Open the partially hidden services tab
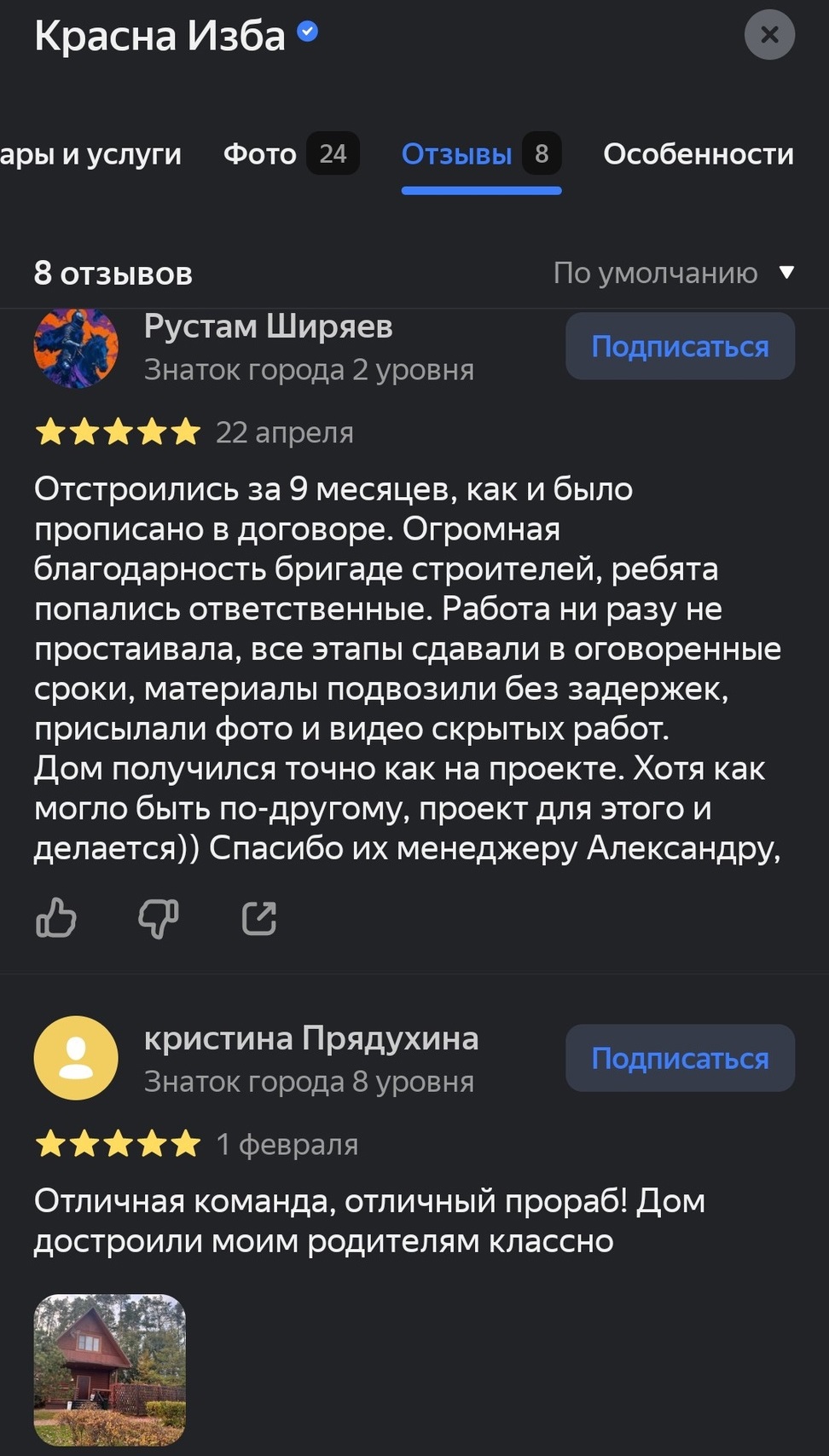Image resolution: width=829 pixels, height=1456 pixels. pyautogui.click(x=90, y=154)
